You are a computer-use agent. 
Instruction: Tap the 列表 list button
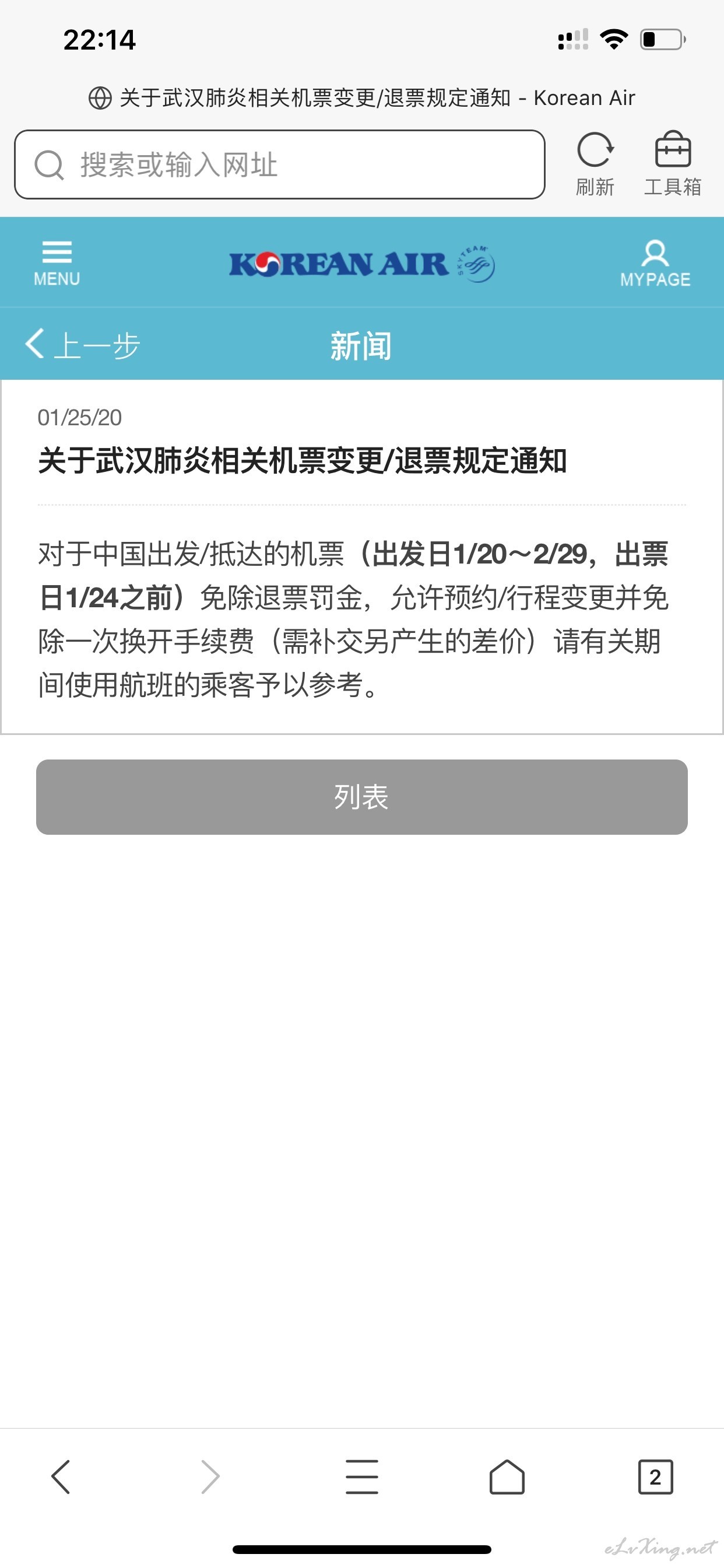362,797
